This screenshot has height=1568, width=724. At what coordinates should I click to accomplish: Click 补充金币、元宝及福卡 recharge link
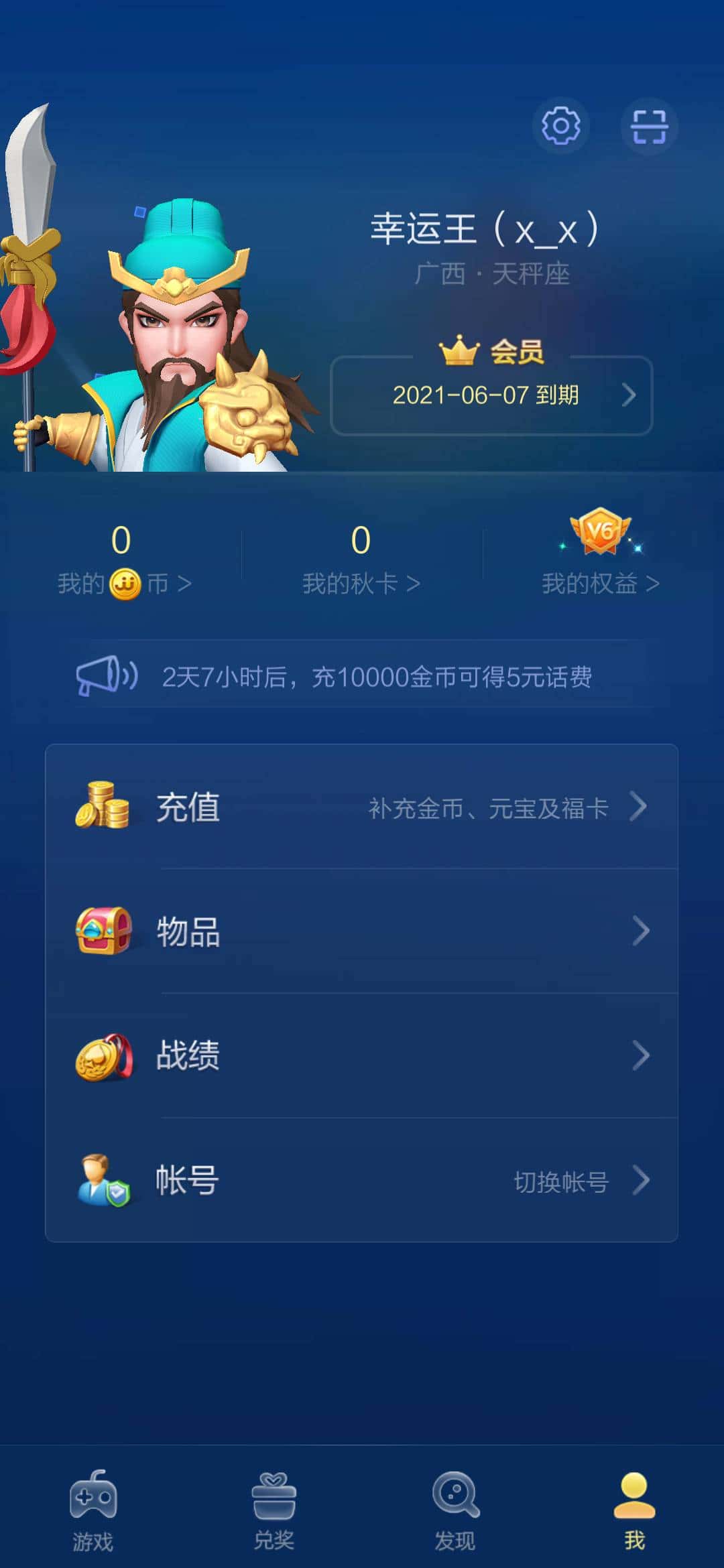coord(487,809)
